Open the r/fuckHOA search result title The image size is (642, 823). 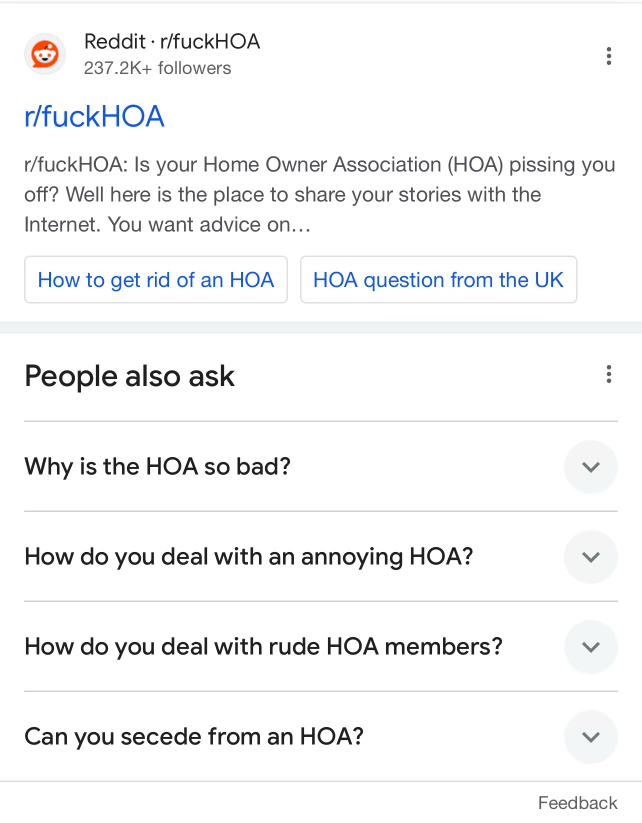(94, 117)
